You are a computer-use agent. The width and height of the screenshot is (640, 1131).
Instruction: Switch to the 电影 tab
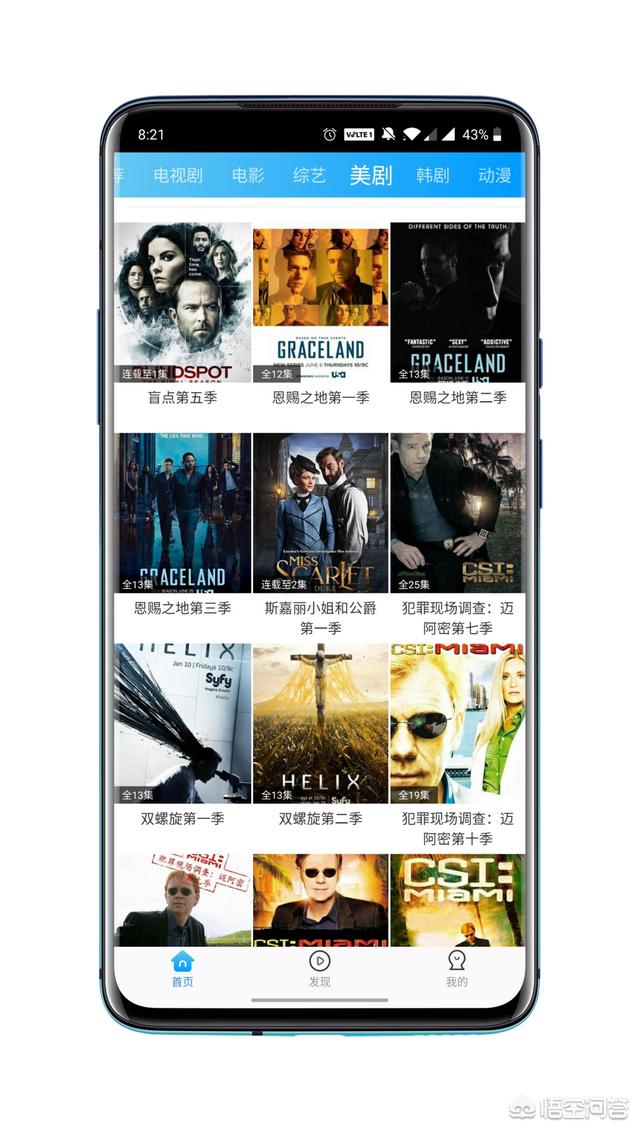(248, 175)
